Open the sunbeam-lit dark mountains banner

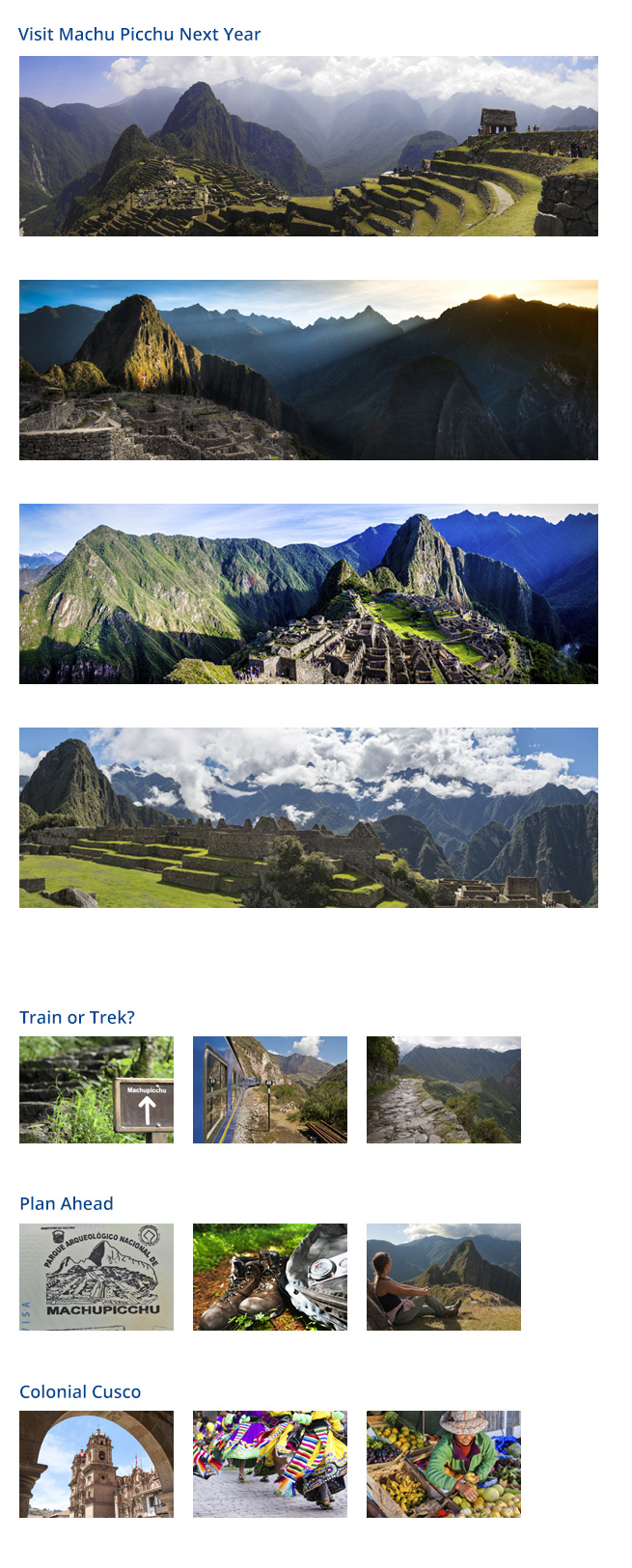[309, 370]
